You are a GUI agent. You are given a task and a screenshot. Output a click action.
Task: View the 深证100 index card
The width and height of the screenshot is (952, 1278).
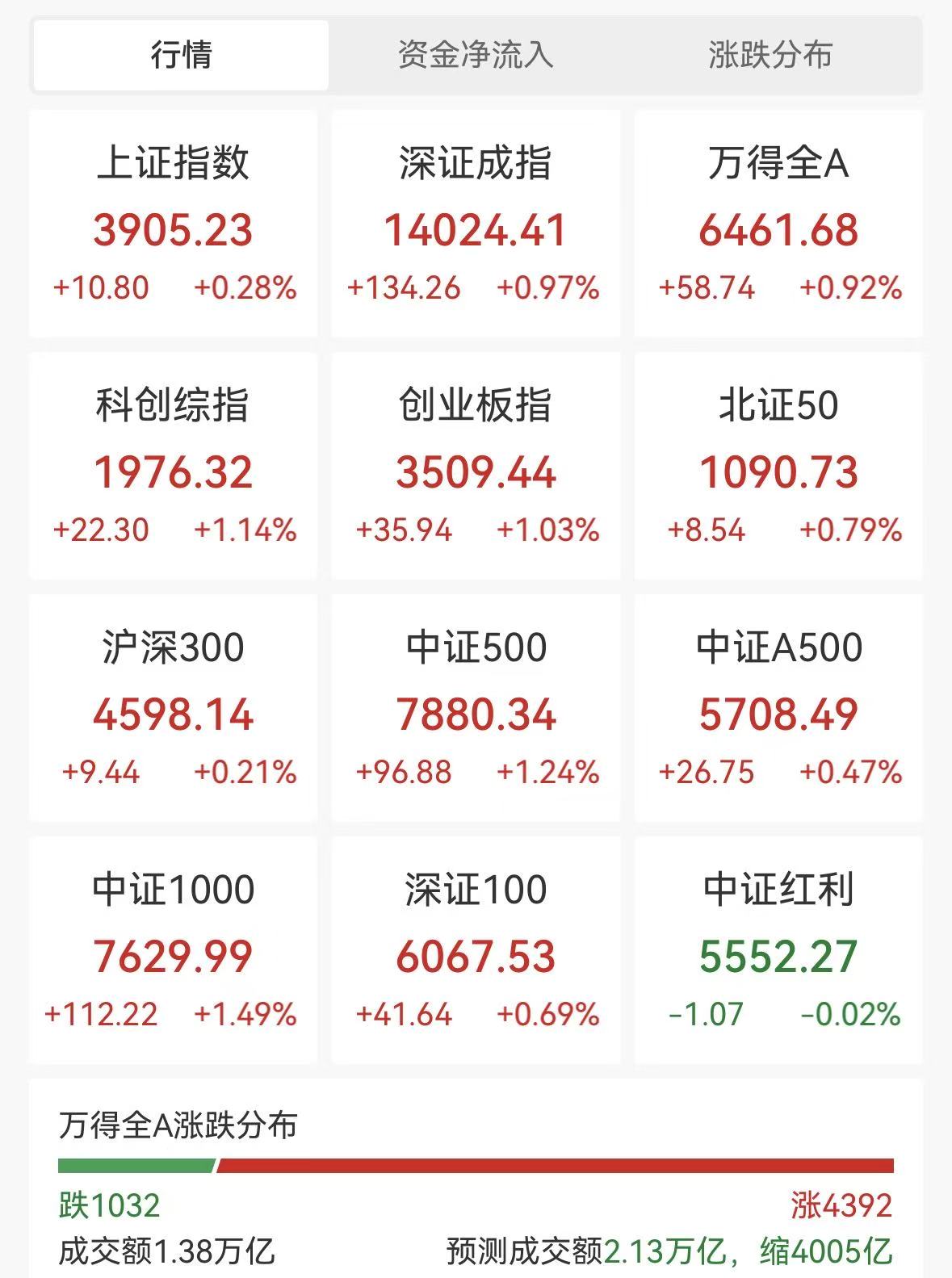point(476,950)
